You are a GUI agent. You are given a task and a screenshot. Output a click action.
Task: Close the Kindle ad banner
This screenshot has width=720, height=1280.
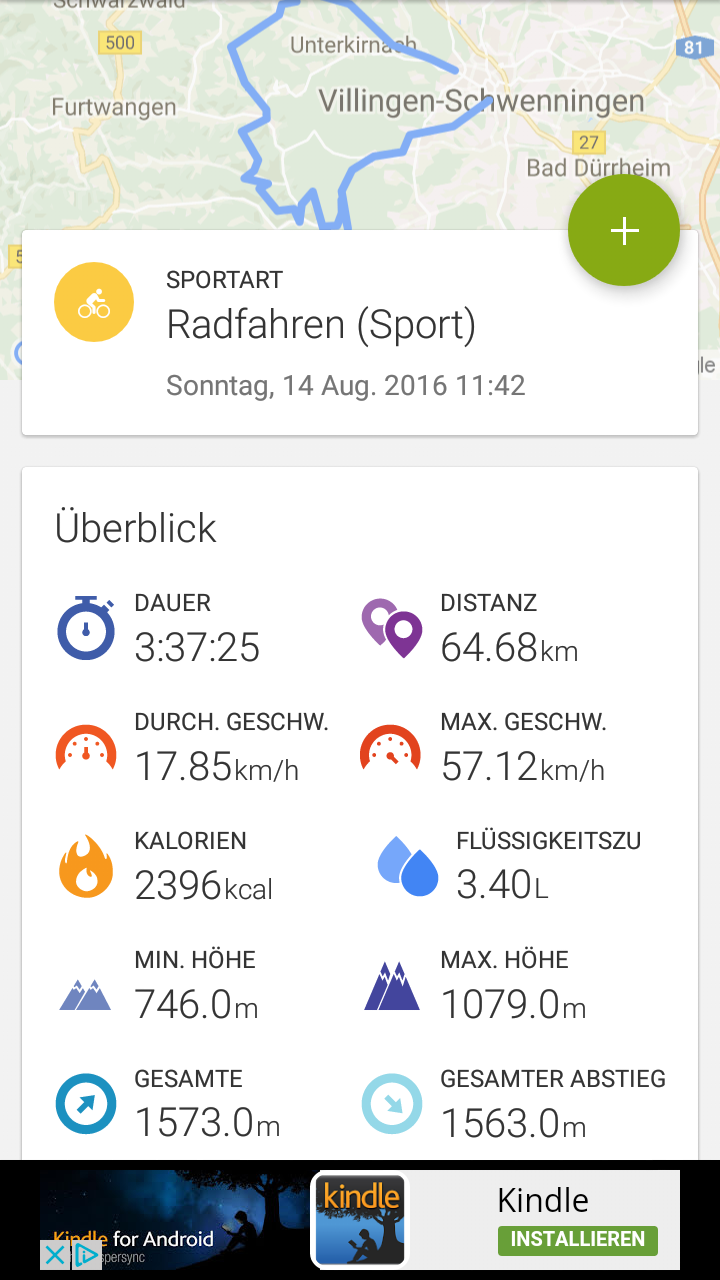tap(55, 1254)
